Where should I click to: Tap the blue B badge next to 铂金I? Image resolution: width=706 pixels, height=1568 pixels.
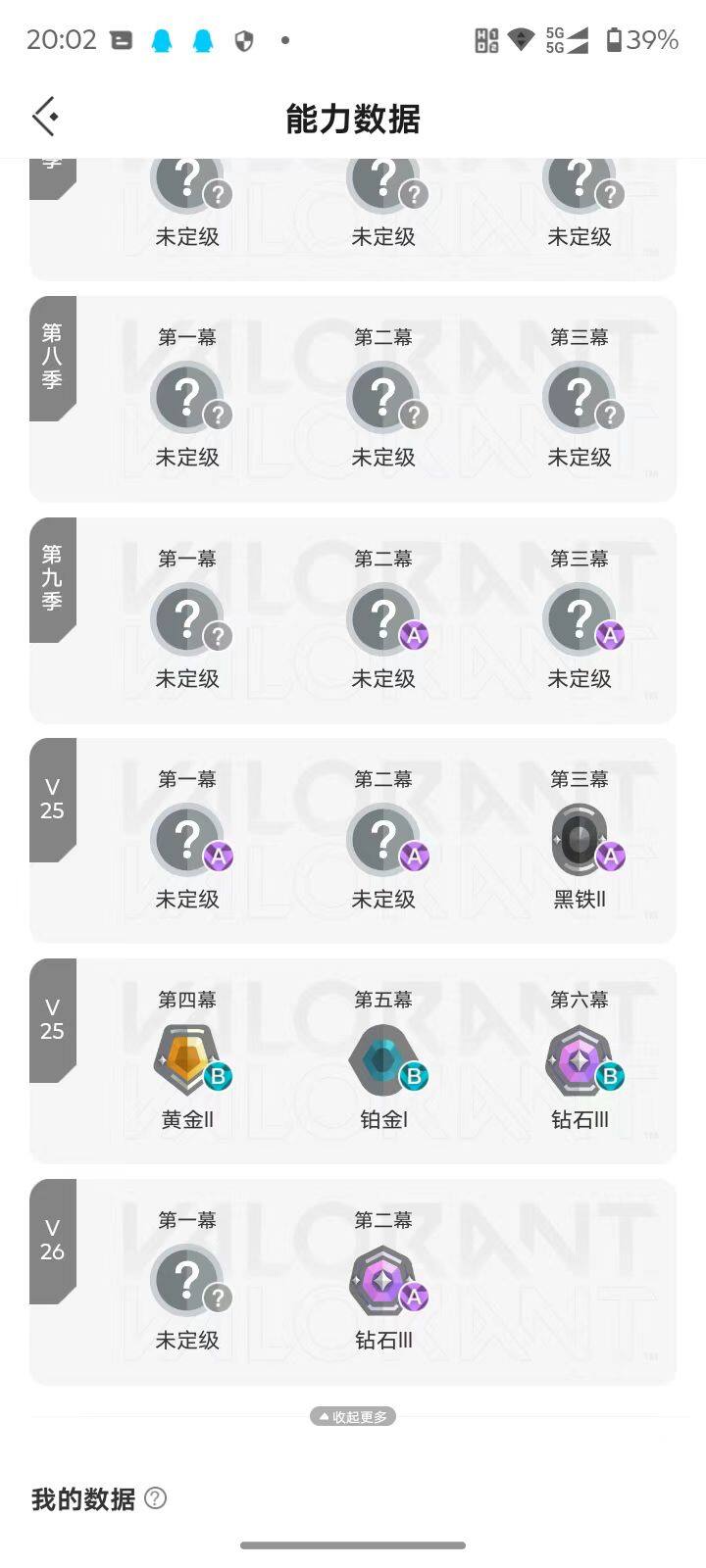click(416, 1077)
